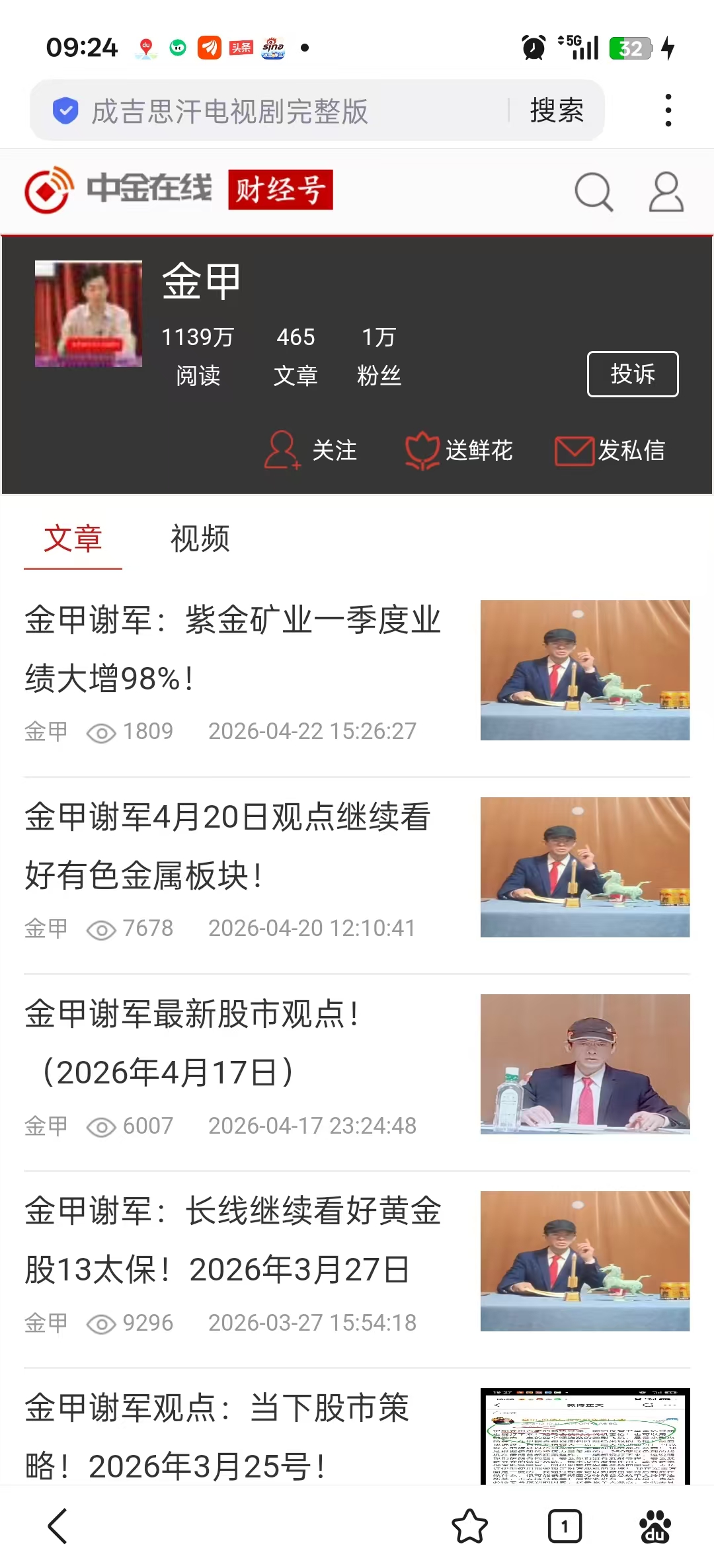Open the user account icon
The height and width of the screenshot is (1568, 714).
(x=666, y=192)
